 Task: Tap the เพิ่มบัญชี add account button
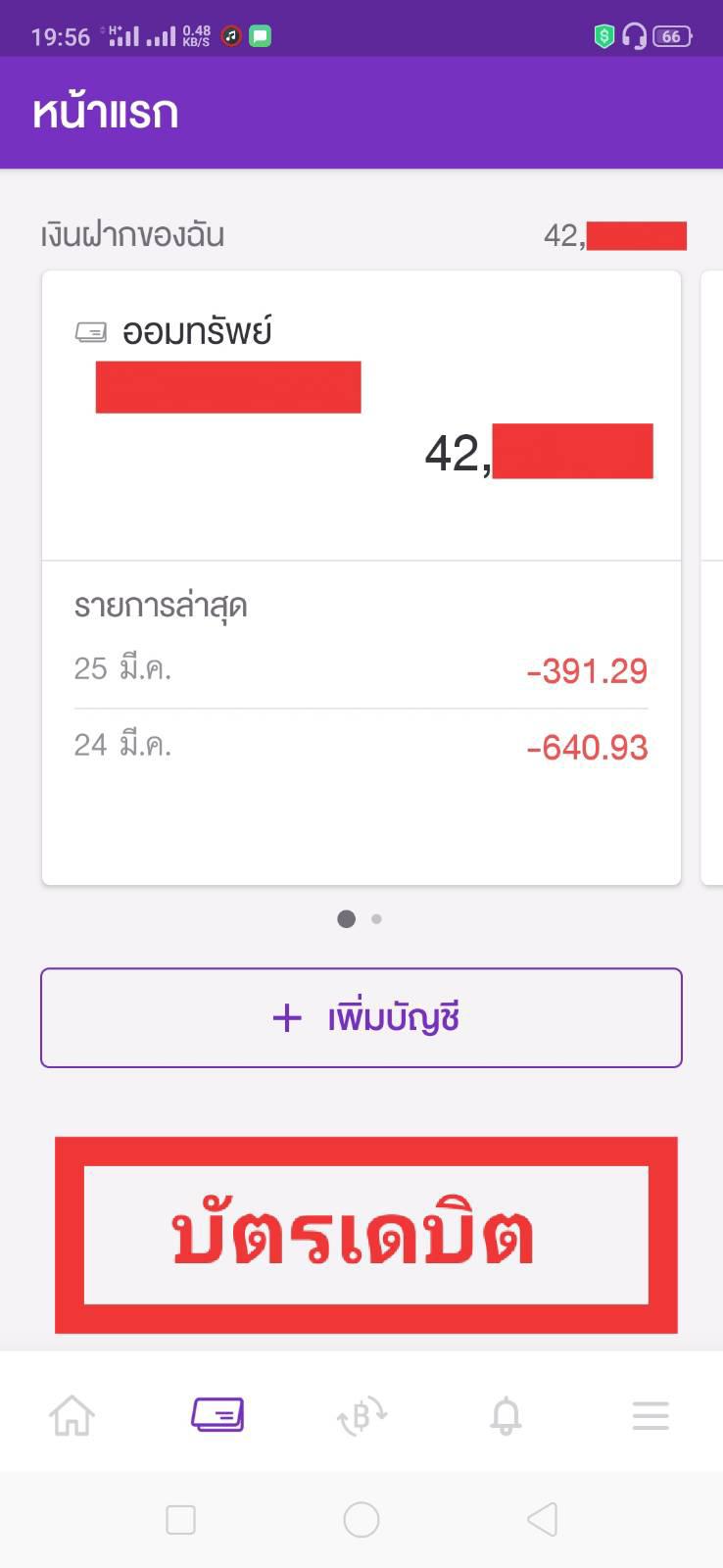(361, 1017)
